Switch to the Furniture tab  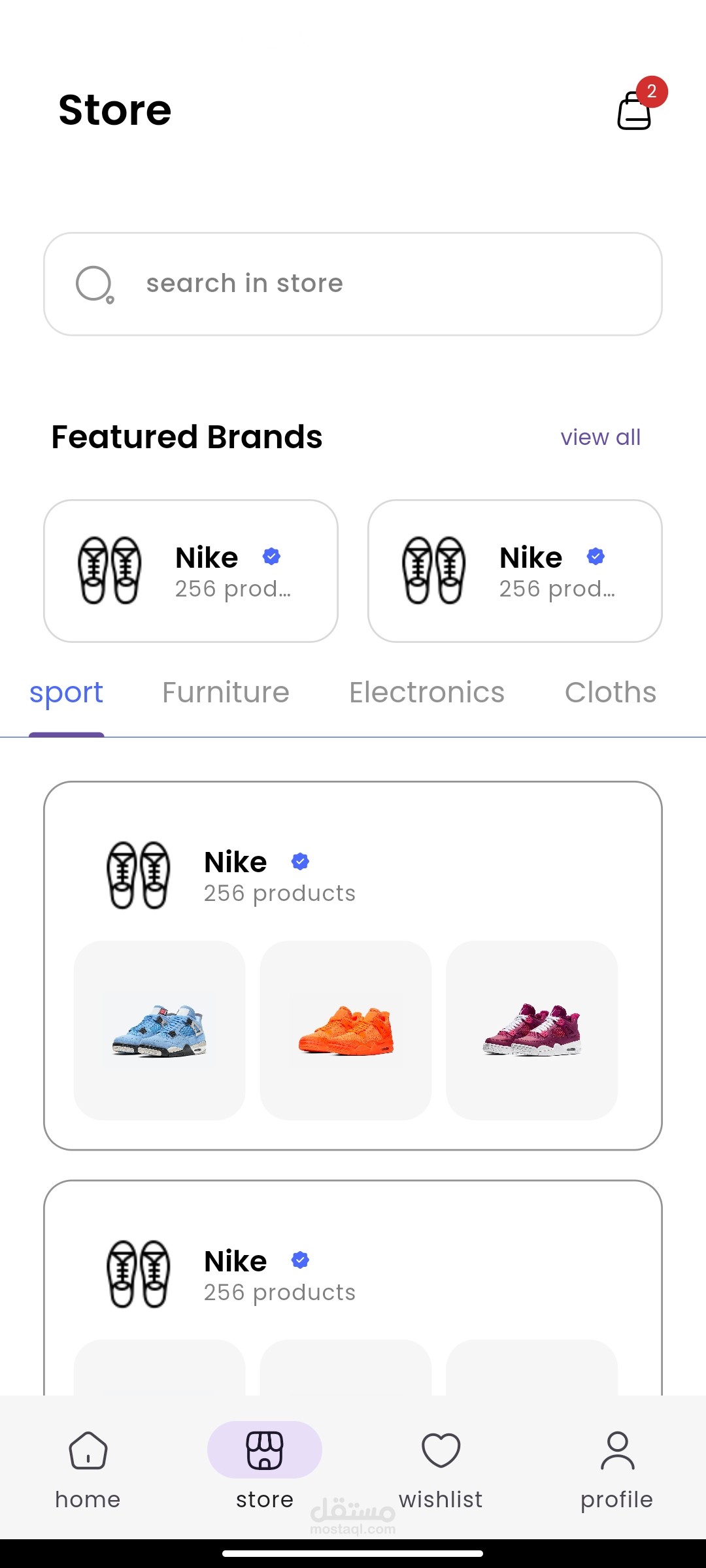(x=226, y=693)
